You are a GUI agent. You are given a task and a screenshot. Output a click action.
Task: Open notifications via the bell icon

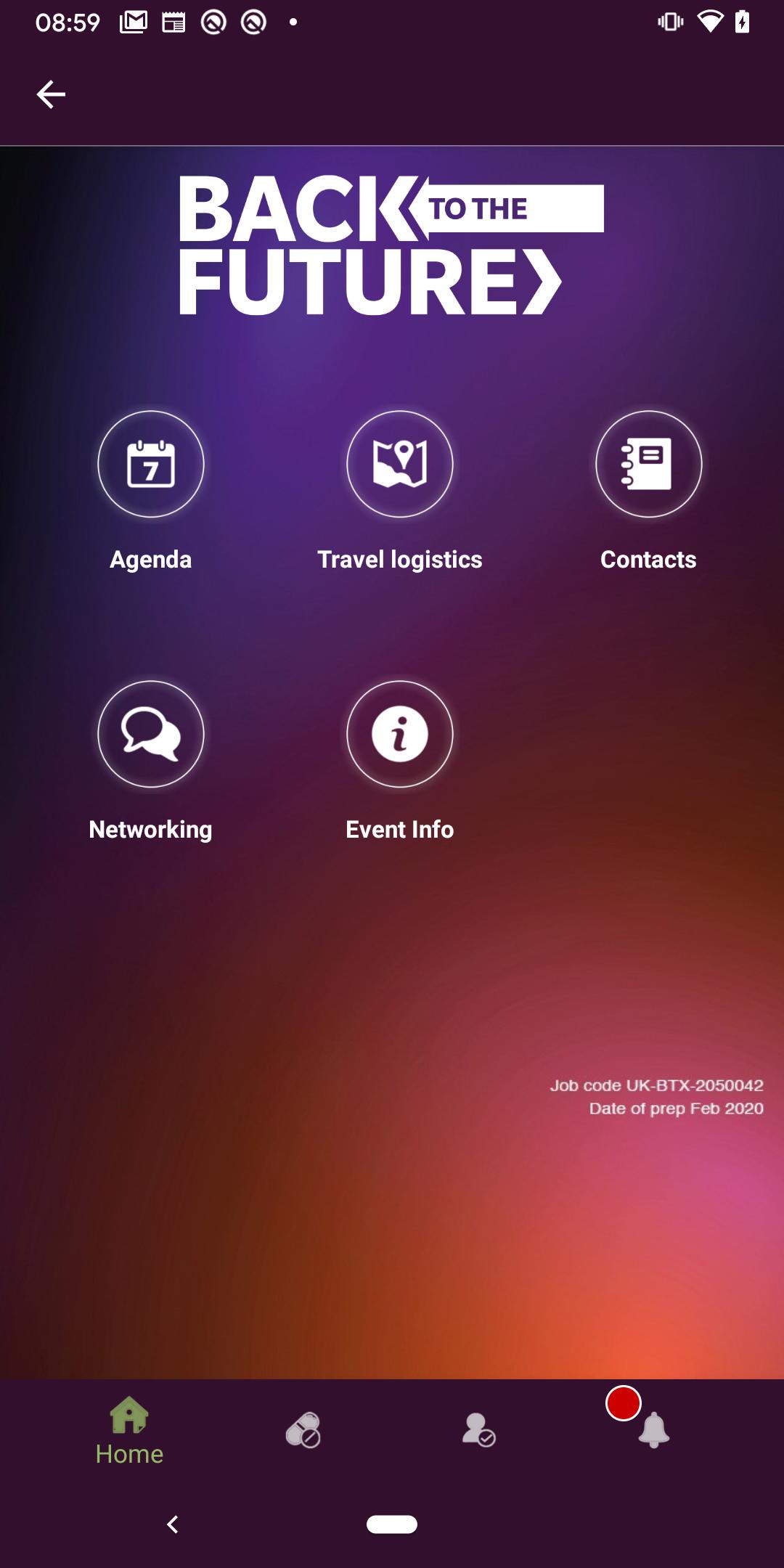pyautogui.click(x=654, y=1430)
